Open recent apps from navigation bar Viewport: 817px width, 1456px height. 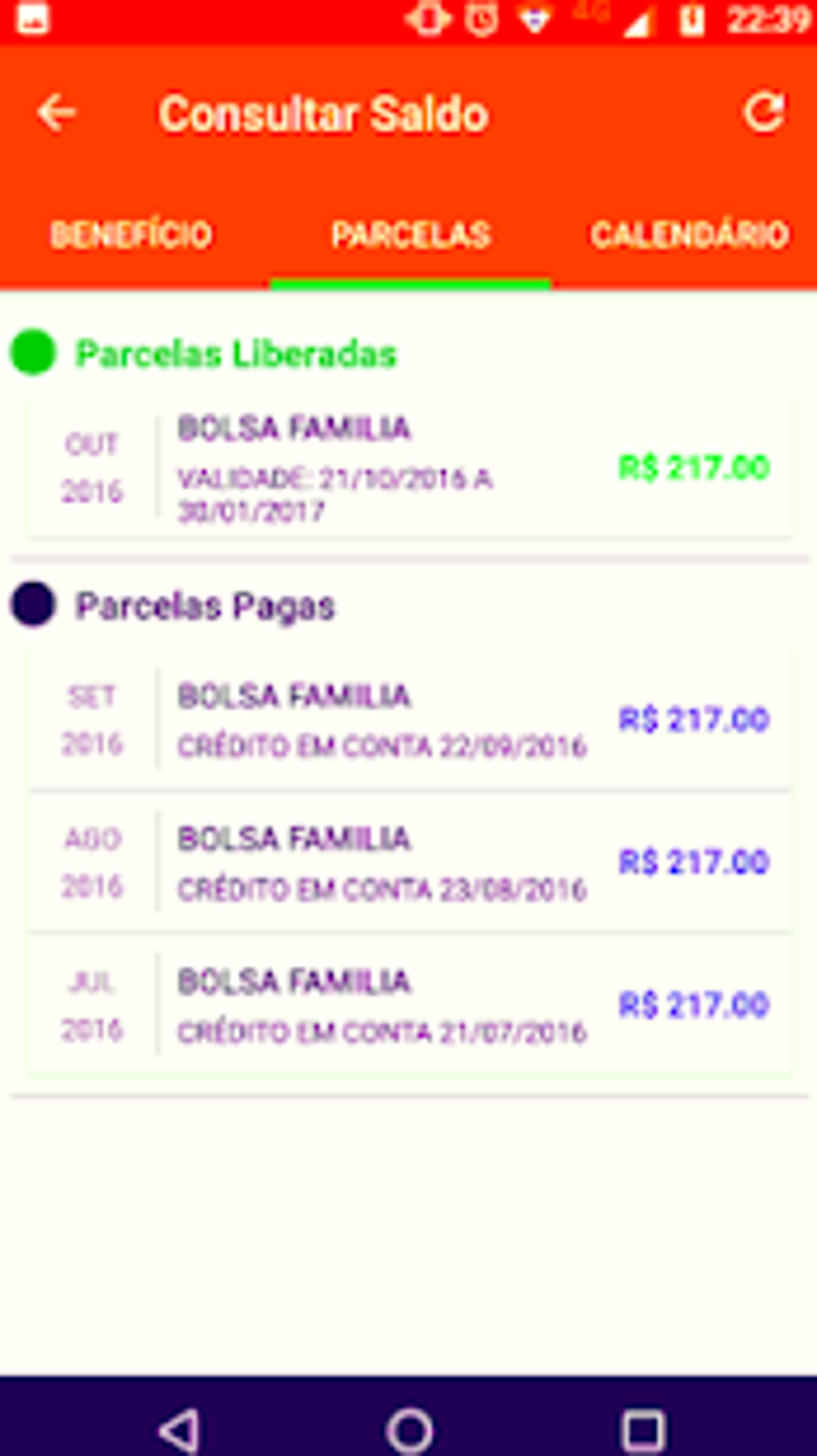[643, 1429]
